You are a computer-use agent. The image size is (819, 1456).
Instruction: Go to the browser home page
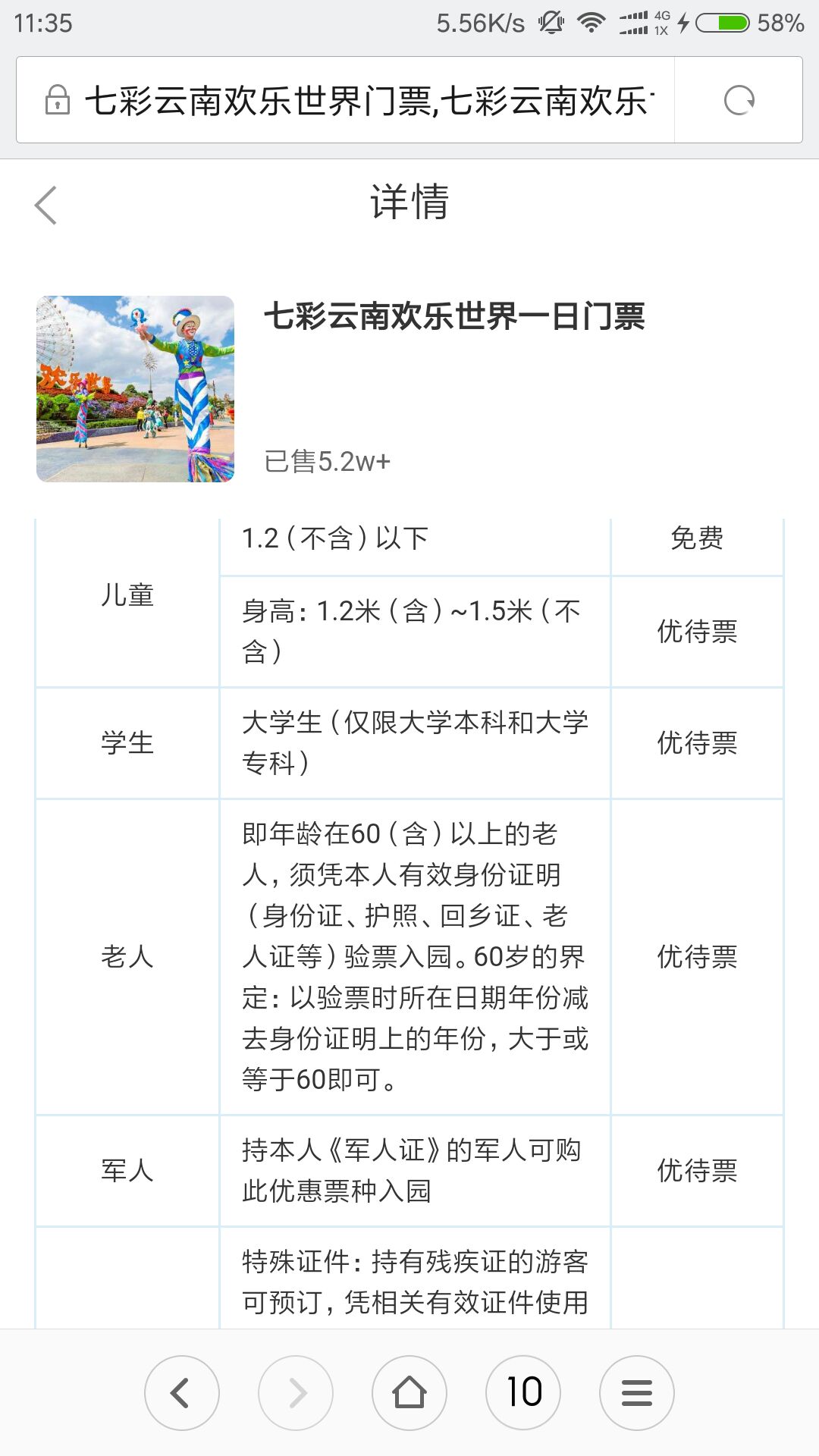409,1393
